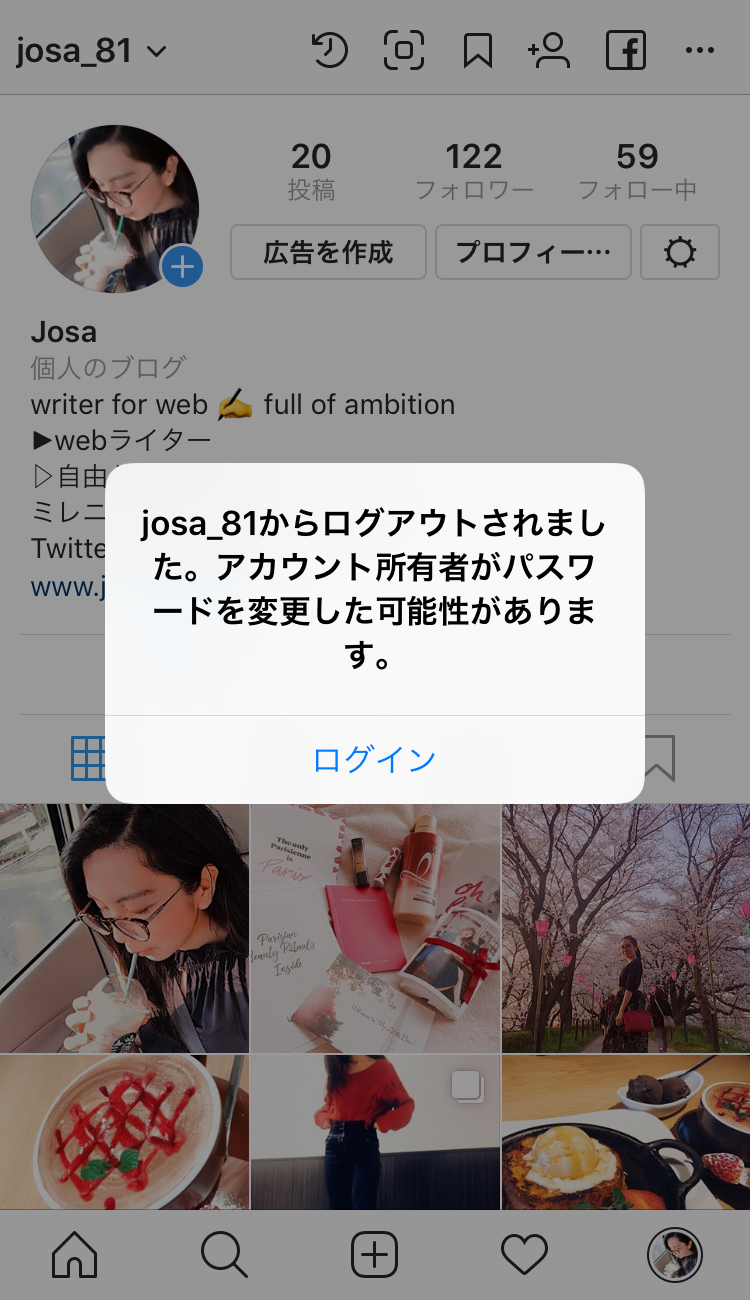Open the cherry blossom path photo
Image resolution: width=750 pixels, height=1300 pixels.
(625, 928)
